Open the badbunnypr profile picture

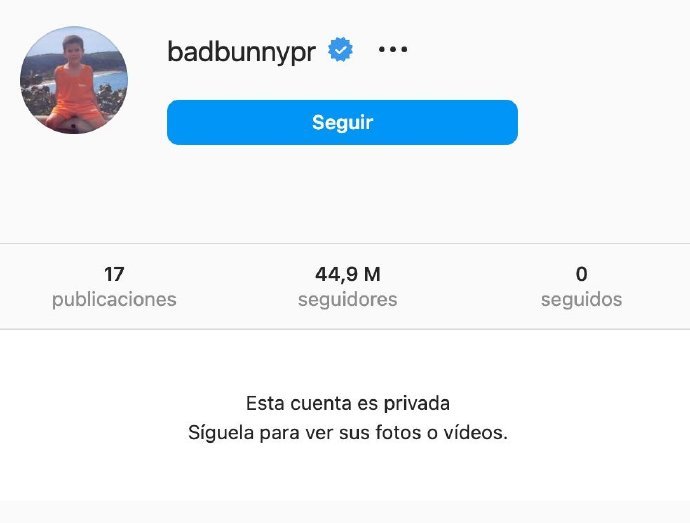click(74, 81)
